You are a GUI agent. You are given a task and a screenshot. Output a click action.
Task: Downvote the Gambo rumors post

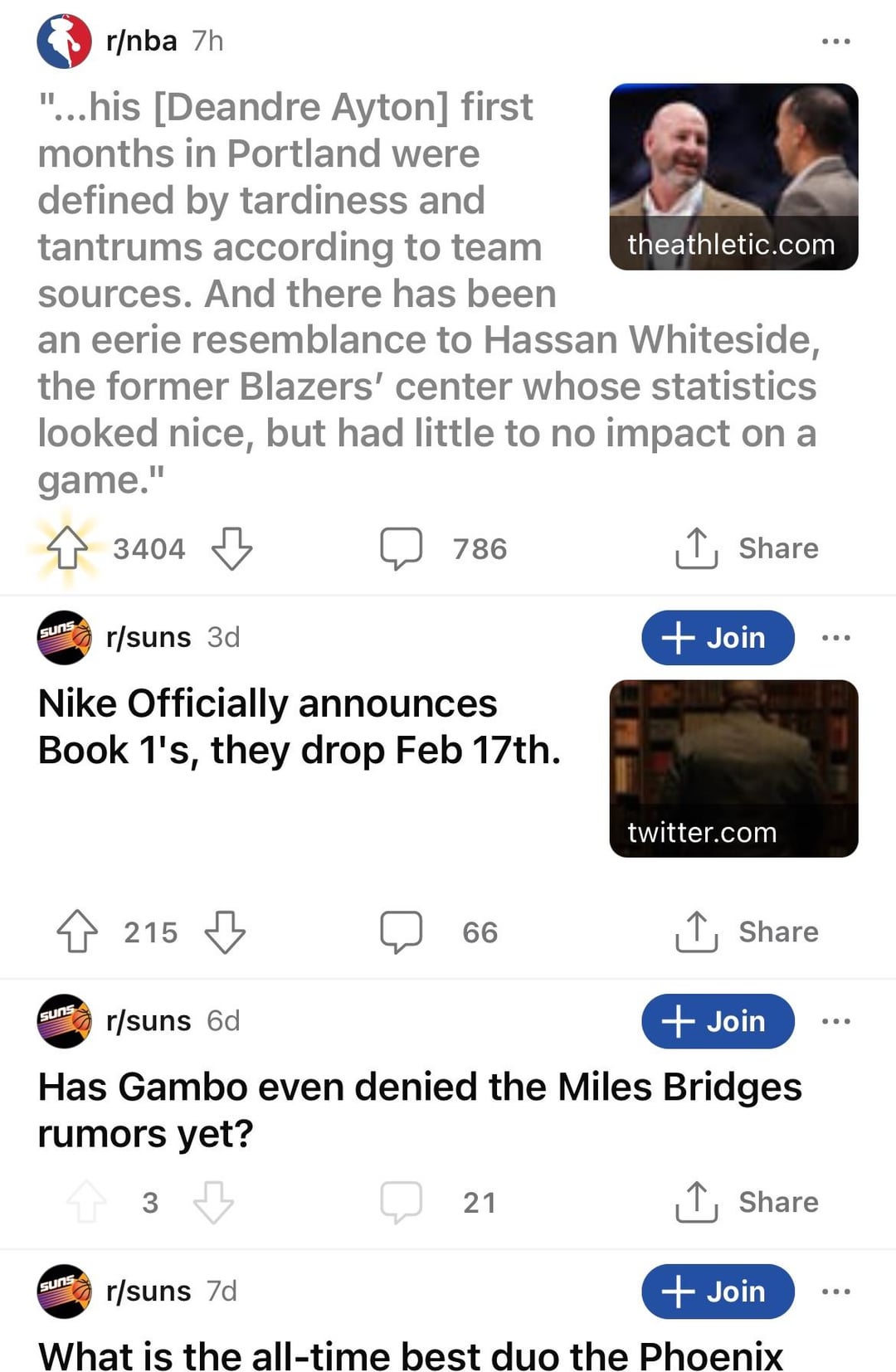213,1202
